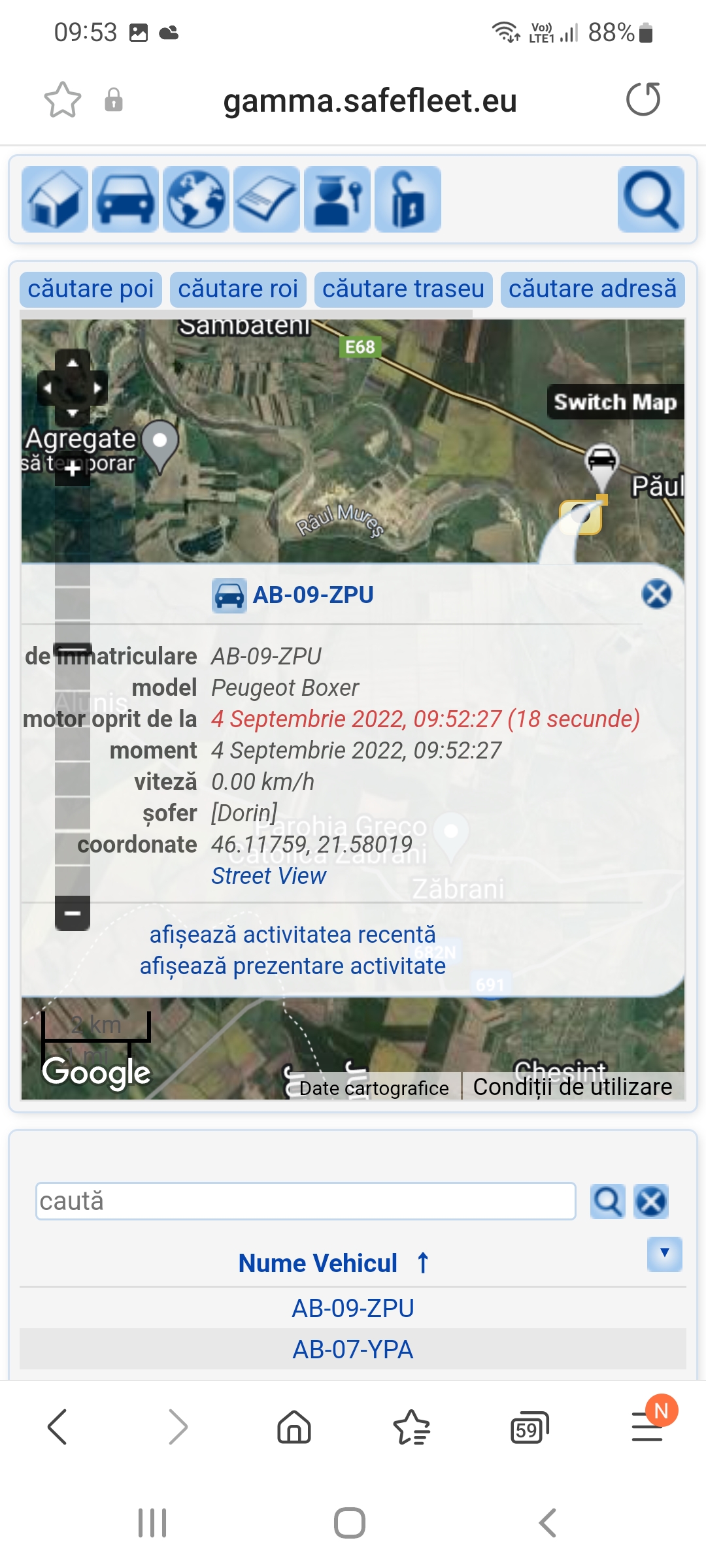Select vehicle AB-07-YPA in the list
Screen dimensions: 706x1568
[x=353, y=1349]
